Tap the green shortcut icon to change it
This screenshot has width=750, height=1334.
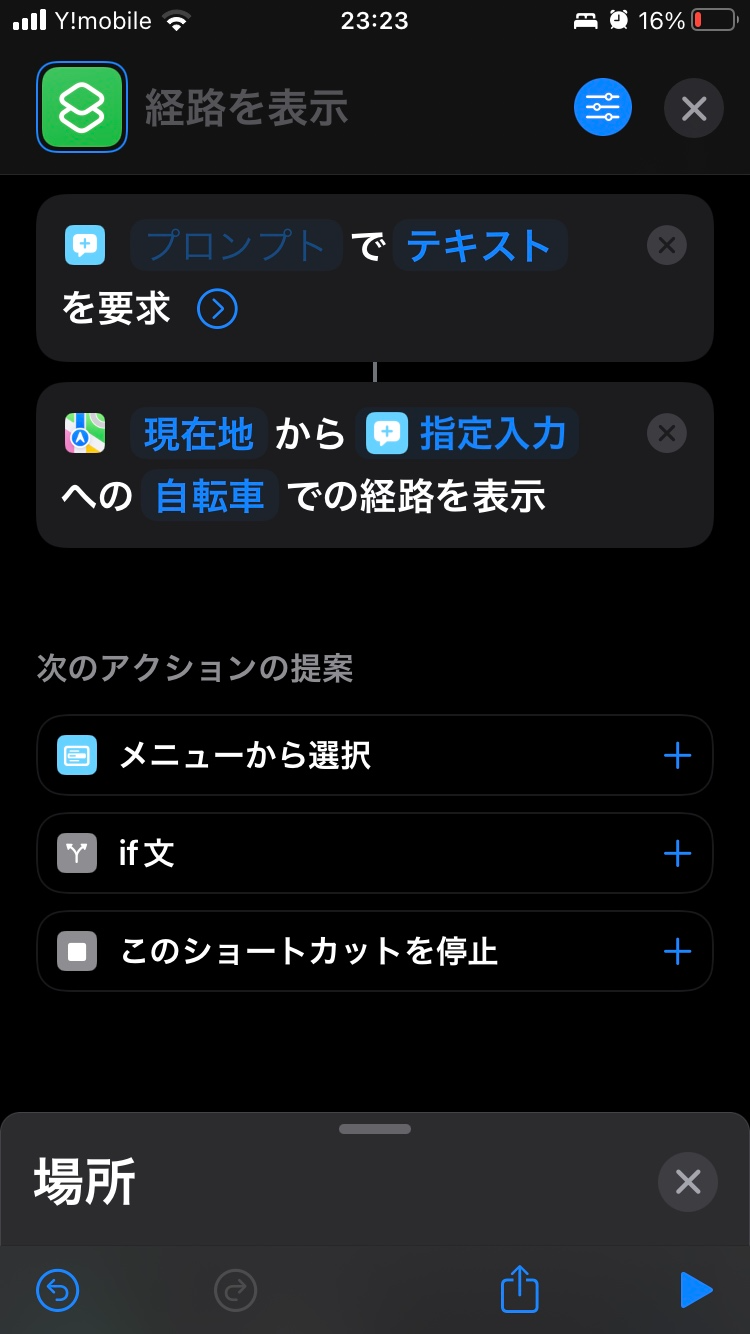[x=82, y=107]
